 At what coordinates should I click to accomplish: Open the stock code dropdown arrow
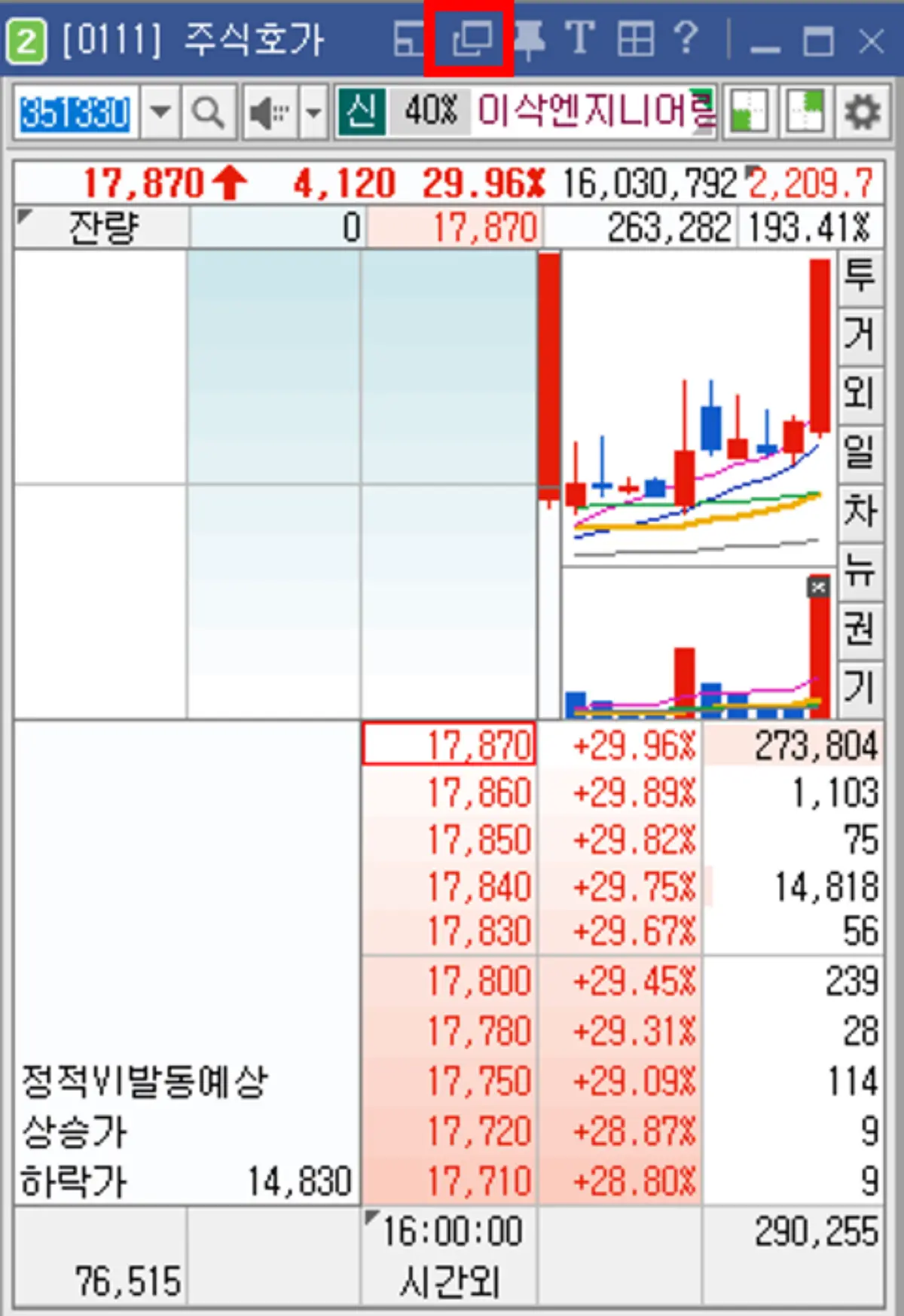160,113
